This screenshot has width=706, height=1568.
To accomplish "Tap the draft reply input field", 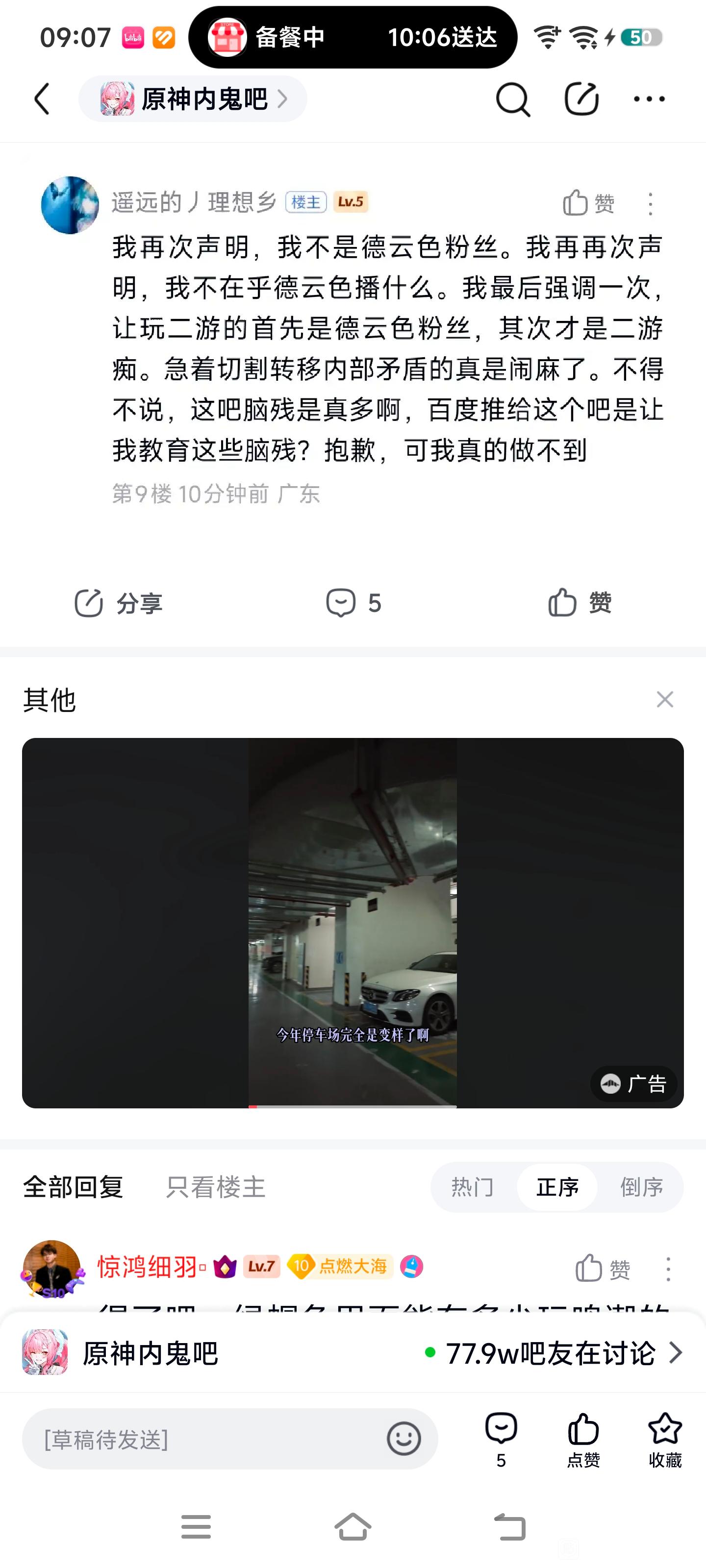I will 207,1440.
